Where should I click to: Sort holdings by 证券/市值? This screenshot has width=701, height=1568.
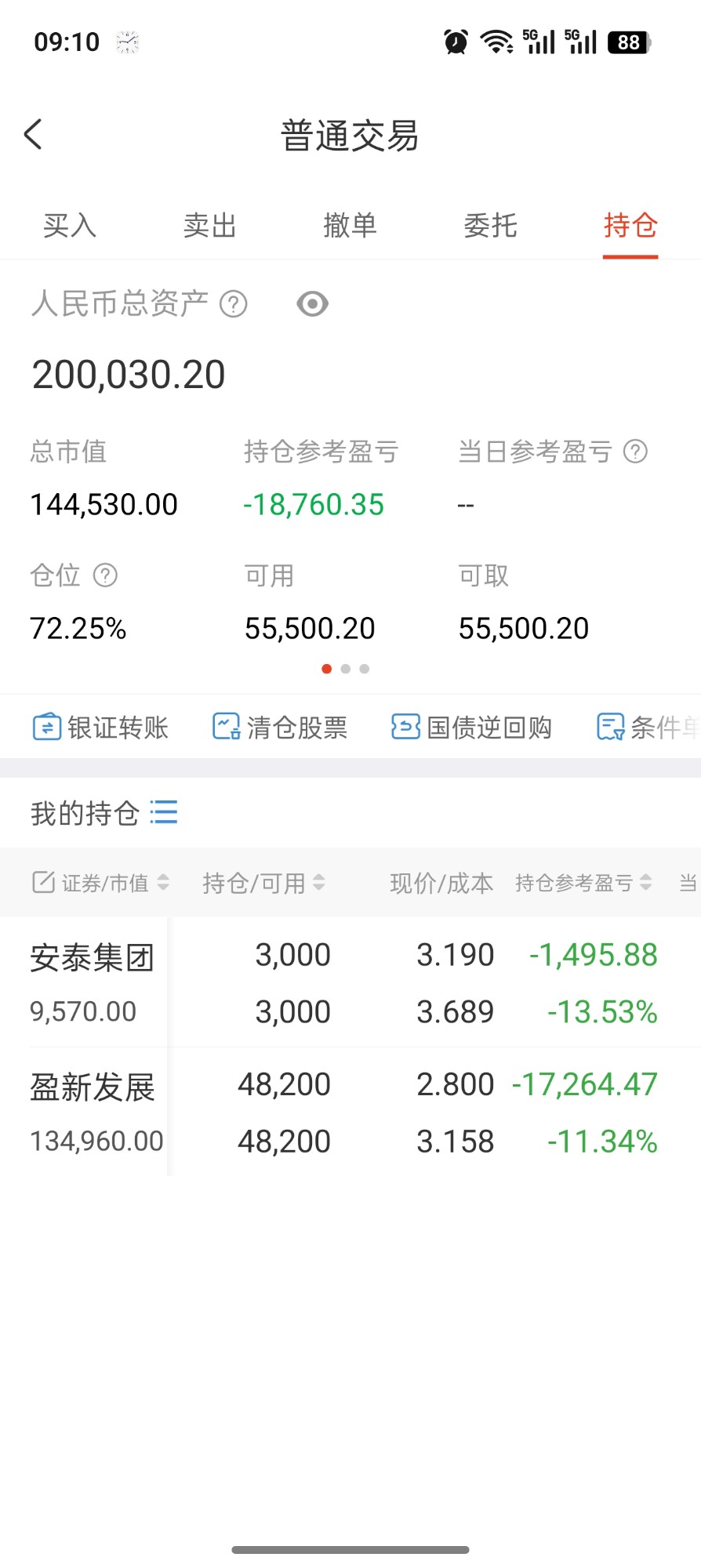click(100, 883)
